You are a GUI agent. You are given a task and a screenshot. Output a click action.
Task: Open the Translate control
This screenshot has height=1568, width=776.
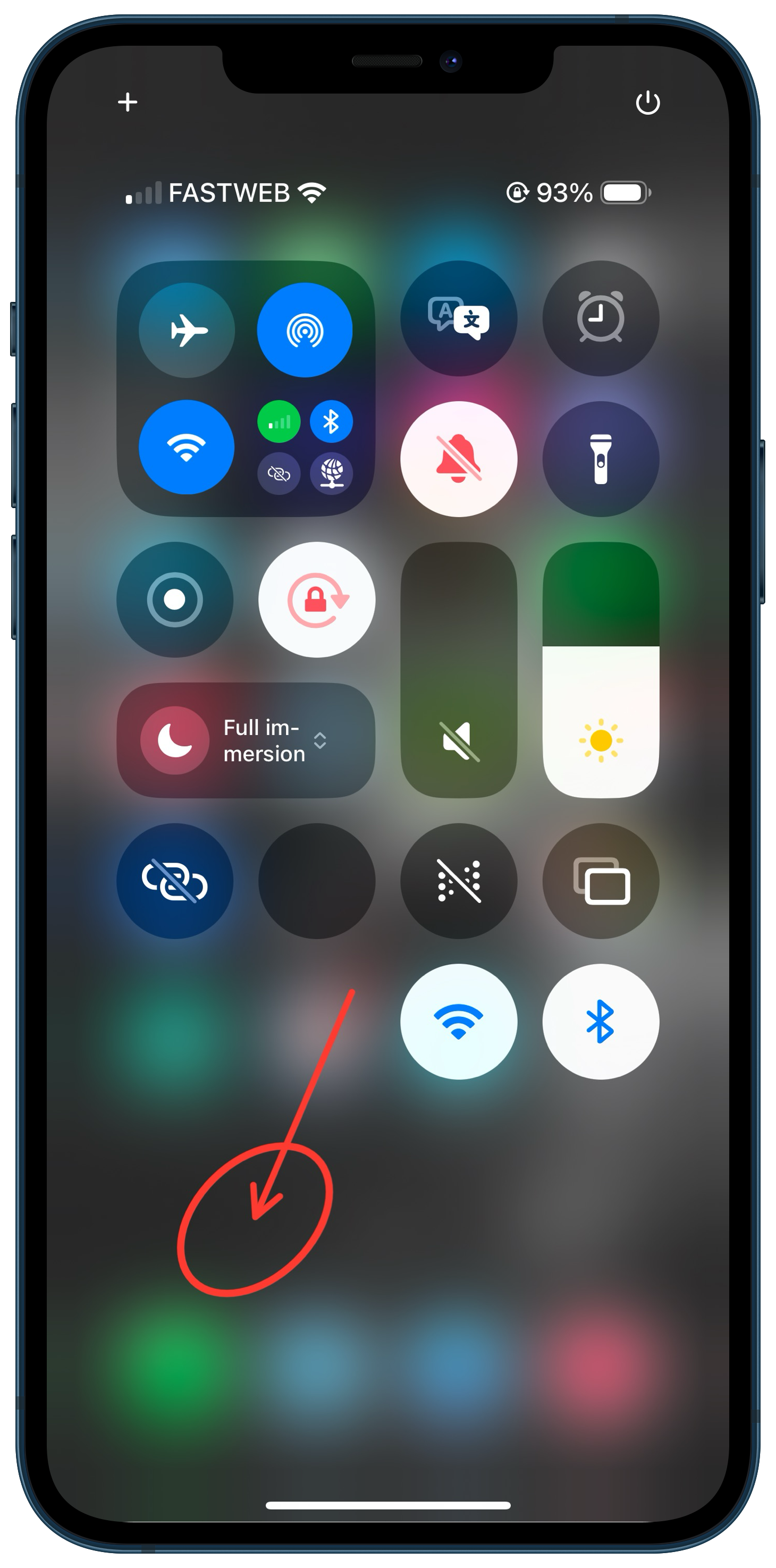(459, 318)
